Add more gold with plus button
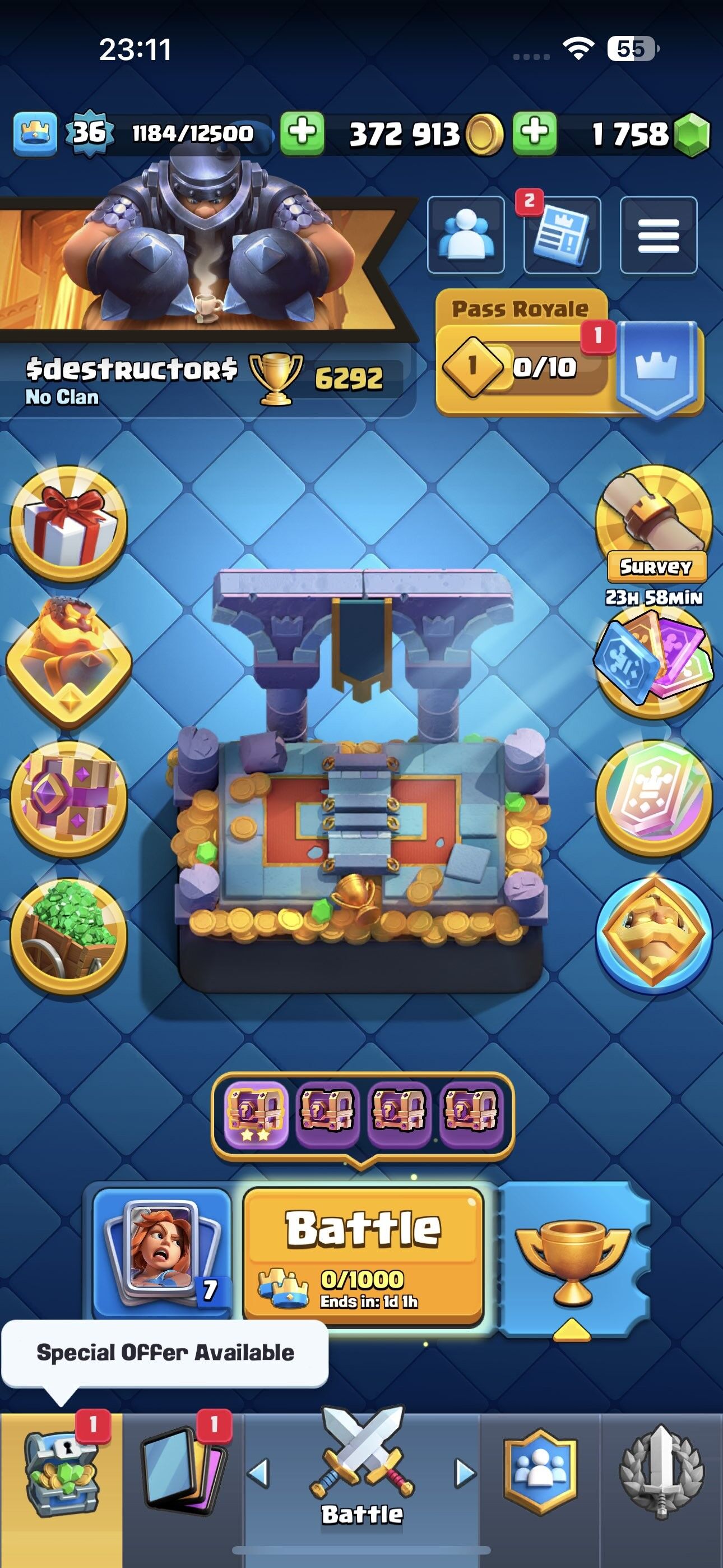Image resolution: width=723 pixels, height=1568 pixels. [302, 133]
